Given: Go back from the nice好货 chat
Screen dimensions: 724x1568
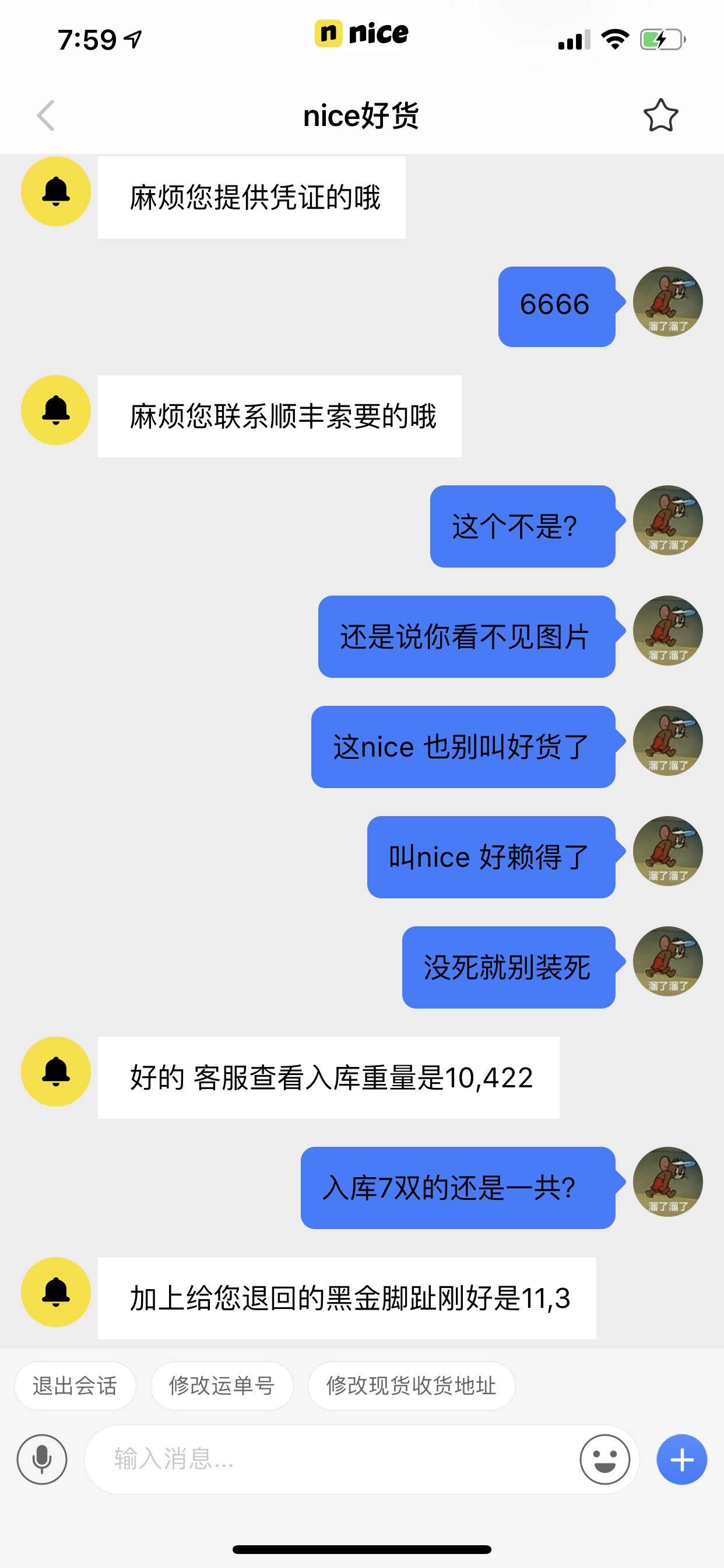Looking at the screenshot, I should point(46,116).
